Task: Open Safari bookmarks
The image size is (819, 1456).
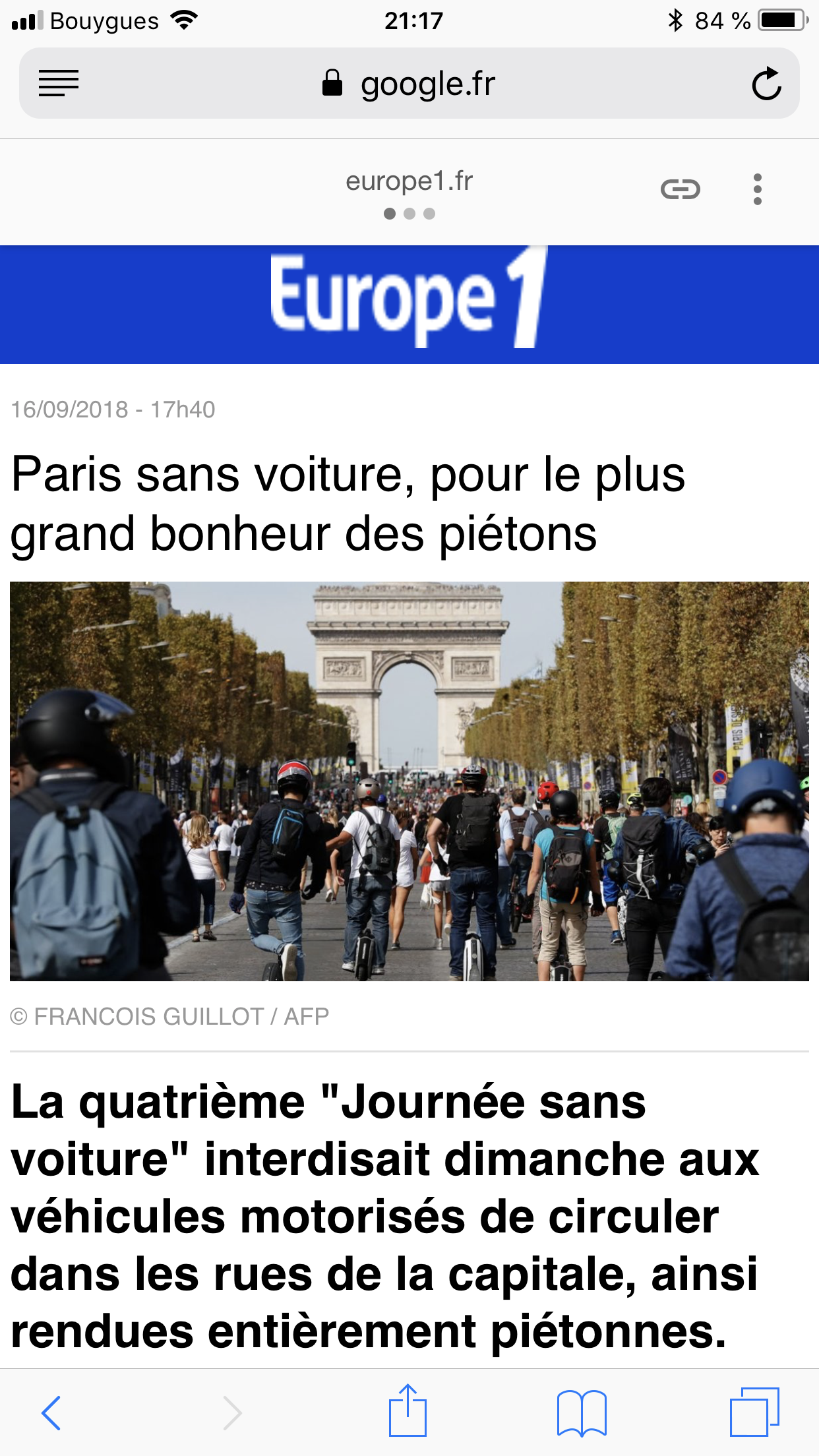Action: 582,1412
